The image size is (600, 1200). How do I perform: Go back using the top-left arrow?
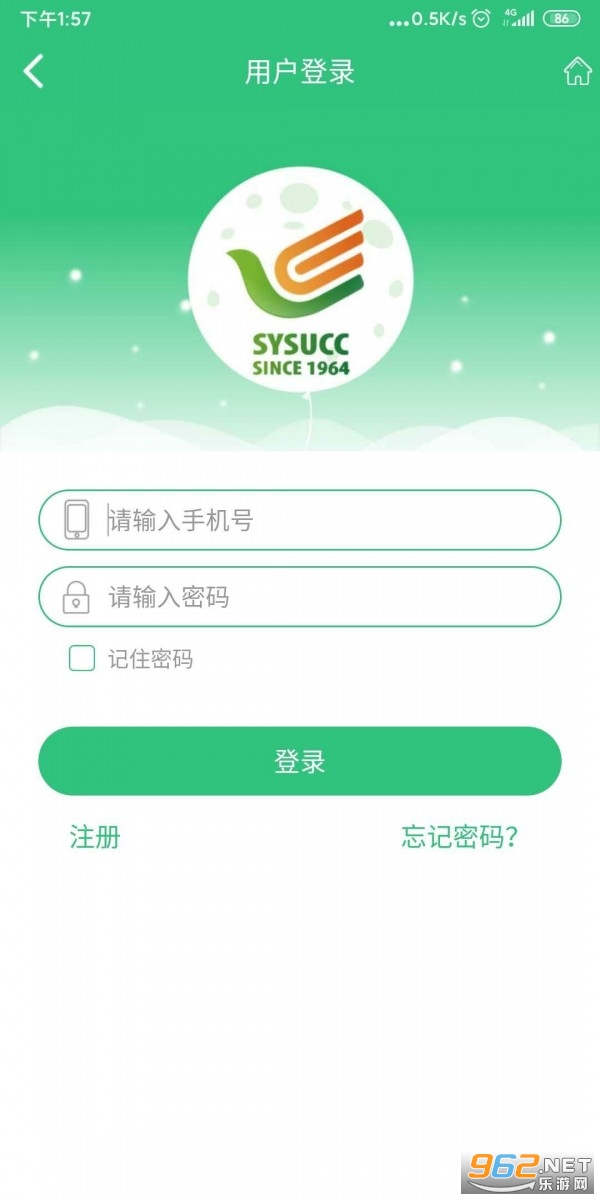(x=34, y=72)
